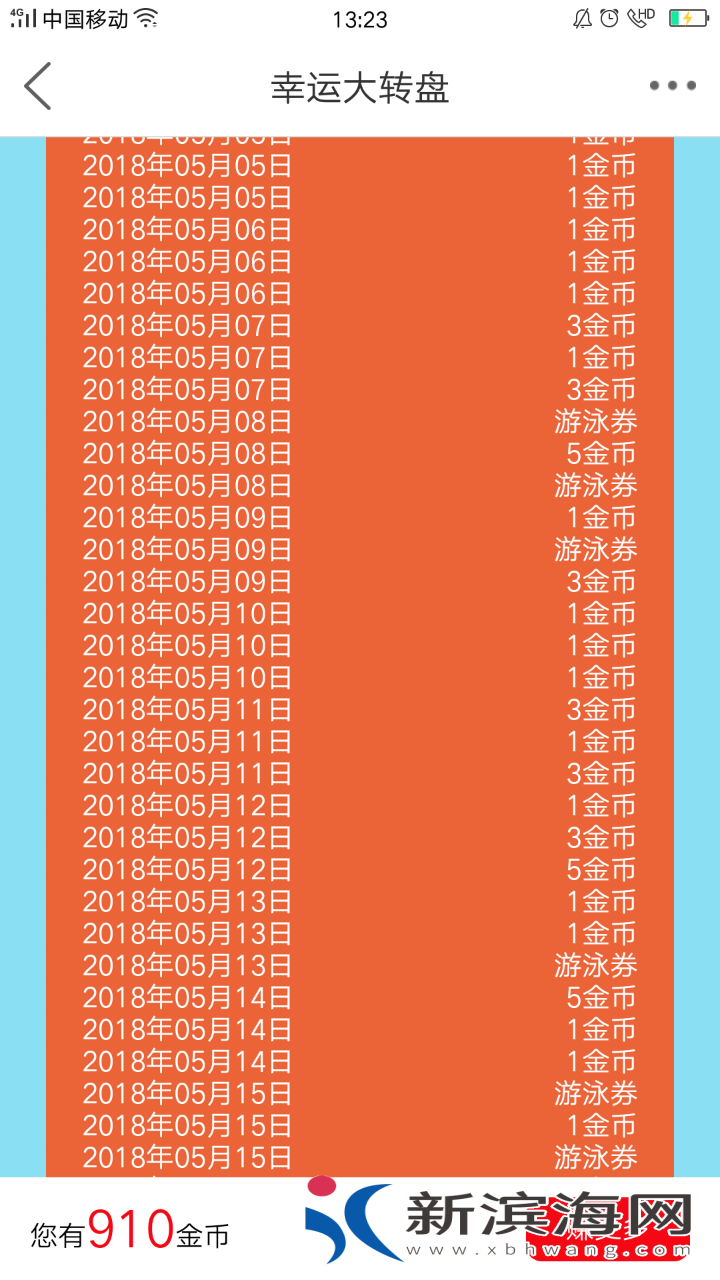
Task: Tap the alarm clock icon in status bar
Action: 610,17
